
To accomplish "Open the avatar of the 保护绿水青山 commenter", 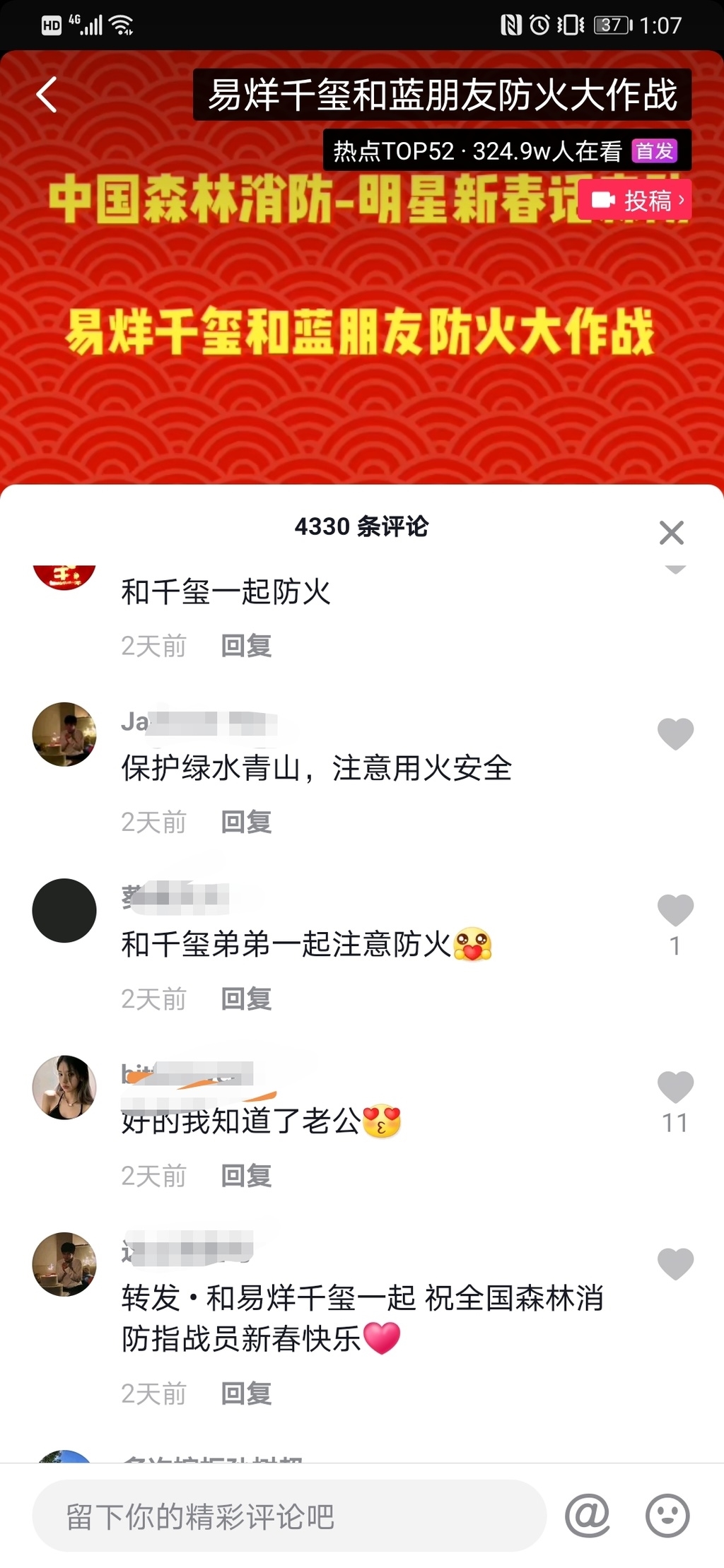I will (64, 734).
